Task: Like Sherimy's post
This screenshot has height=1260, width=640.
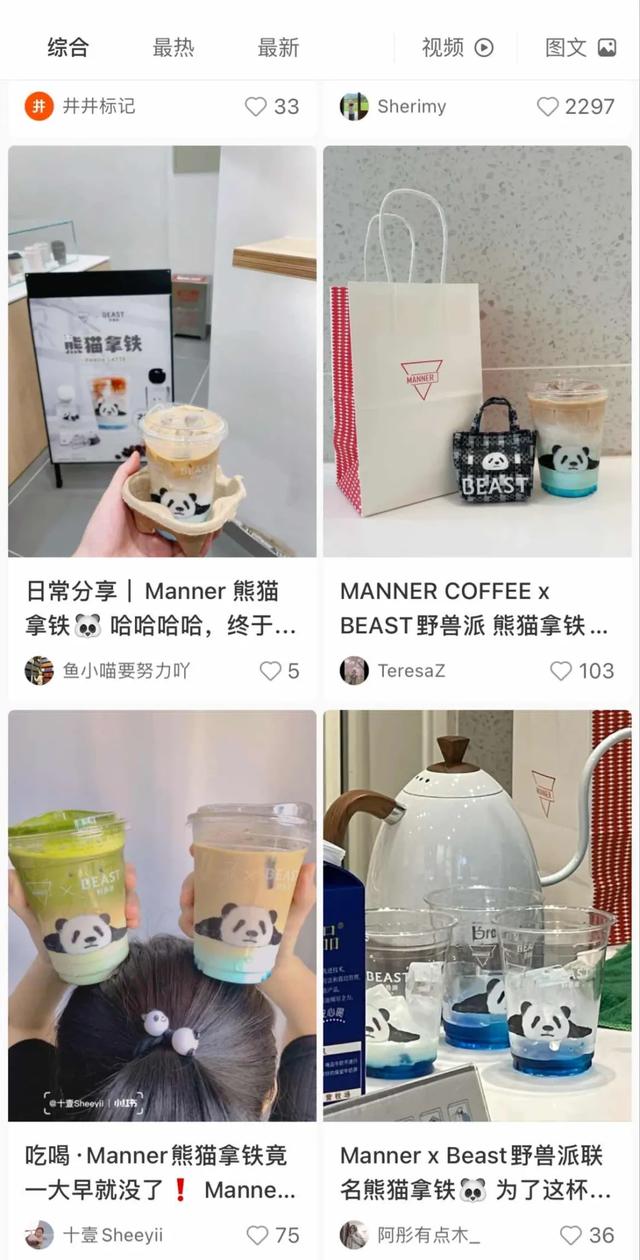Action: tap(548, 106)
